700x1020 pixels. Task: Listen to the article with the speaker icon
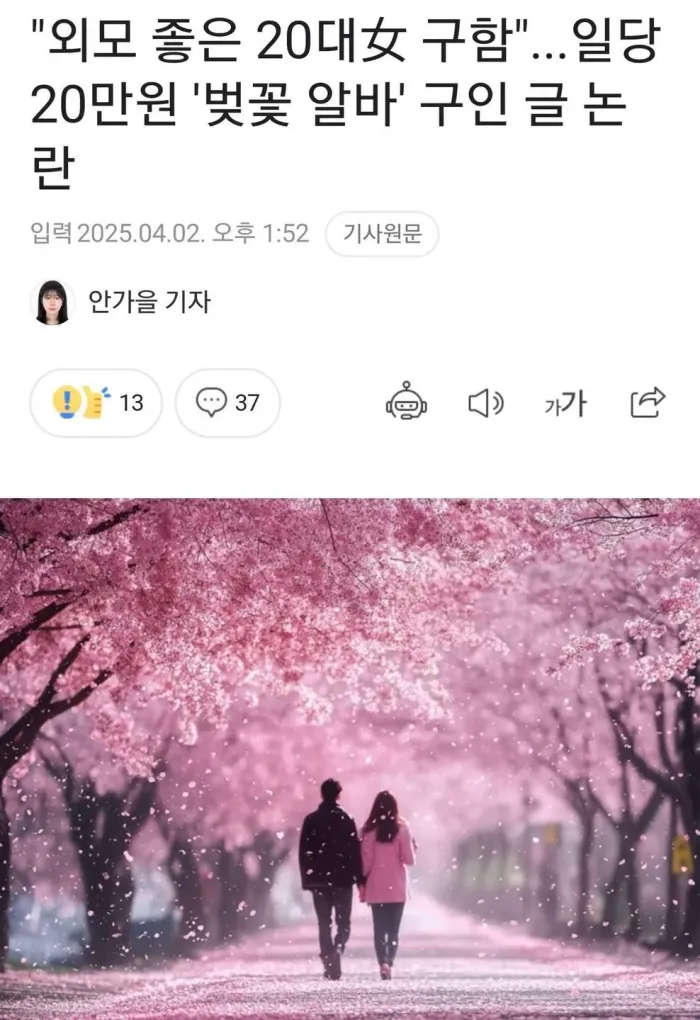(x=486, y=403)
